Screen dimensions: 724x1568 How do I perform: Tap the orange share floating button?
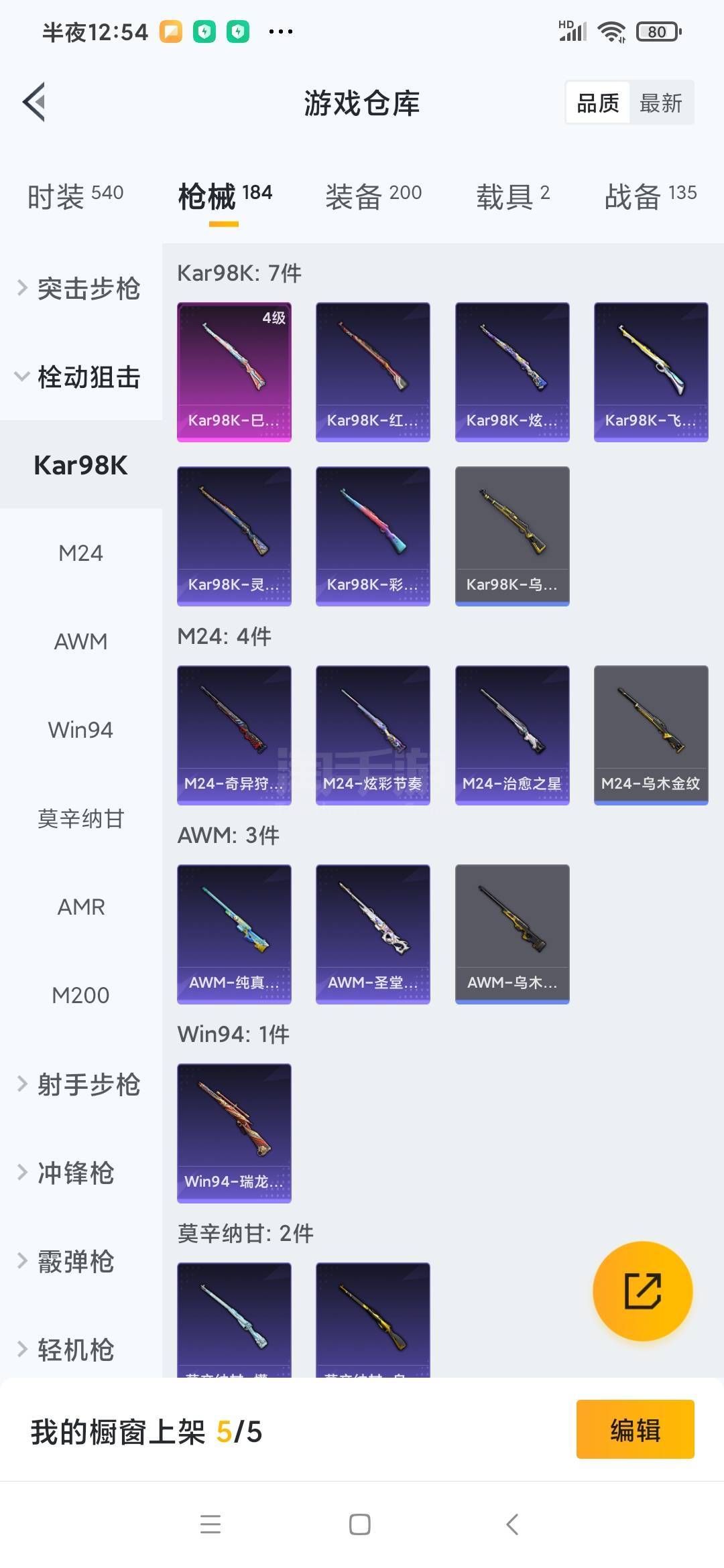click(642, 1291)
